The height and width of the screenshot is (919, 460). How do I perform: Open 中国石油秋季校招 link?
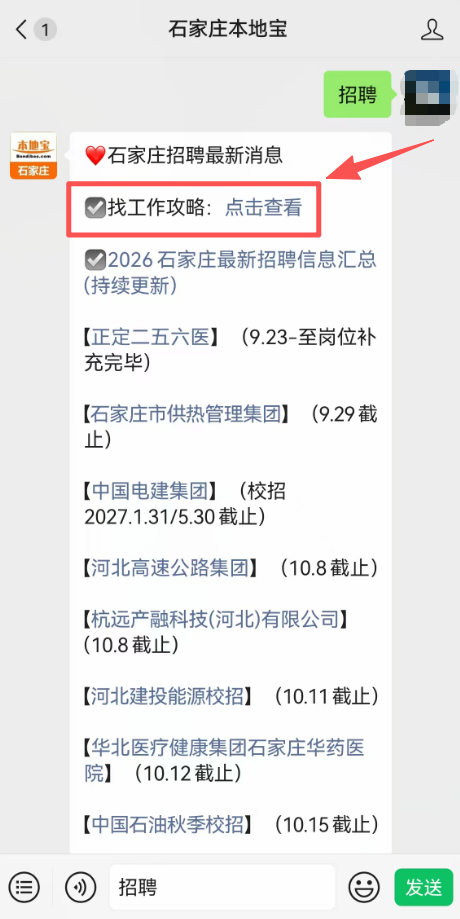[167, 824]
